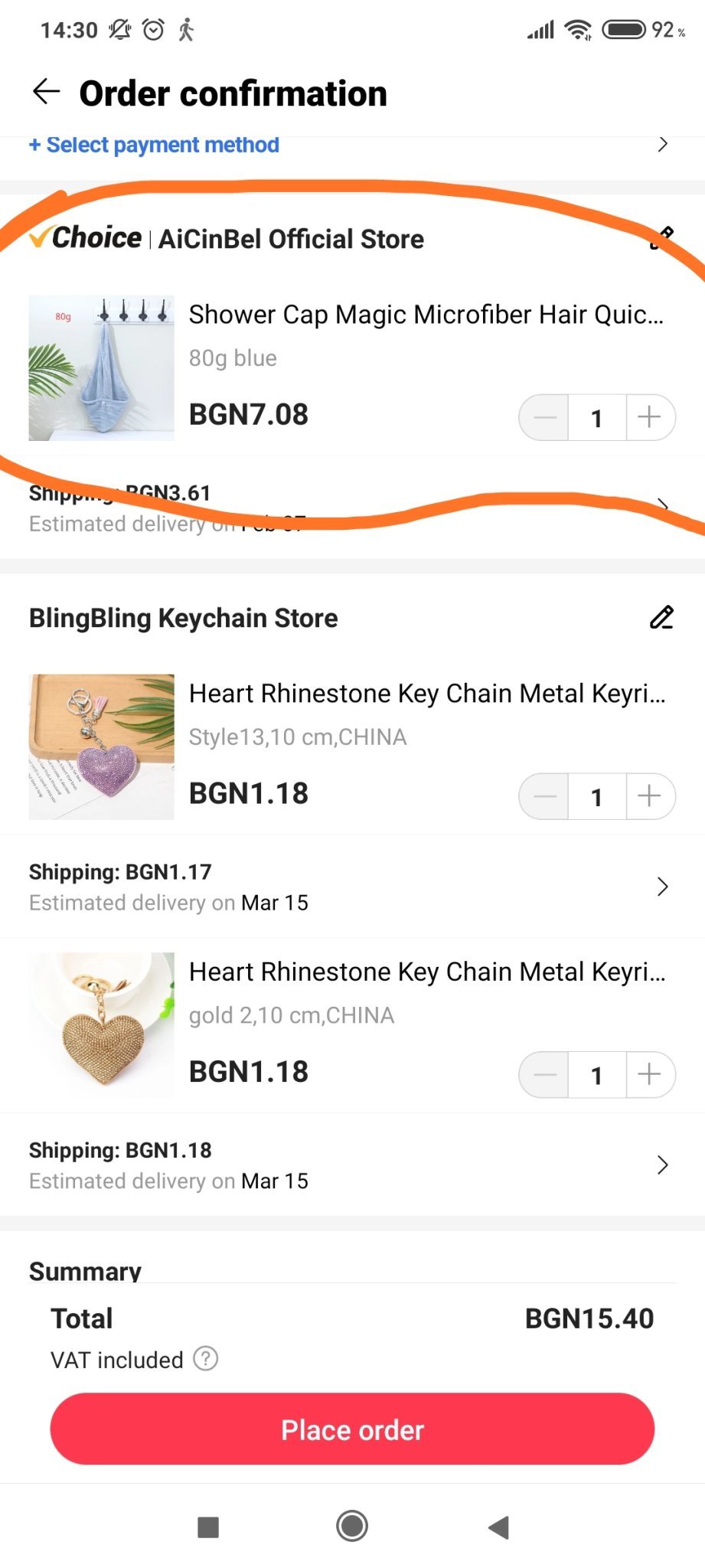Go to the system home screen

(352, 1526)
